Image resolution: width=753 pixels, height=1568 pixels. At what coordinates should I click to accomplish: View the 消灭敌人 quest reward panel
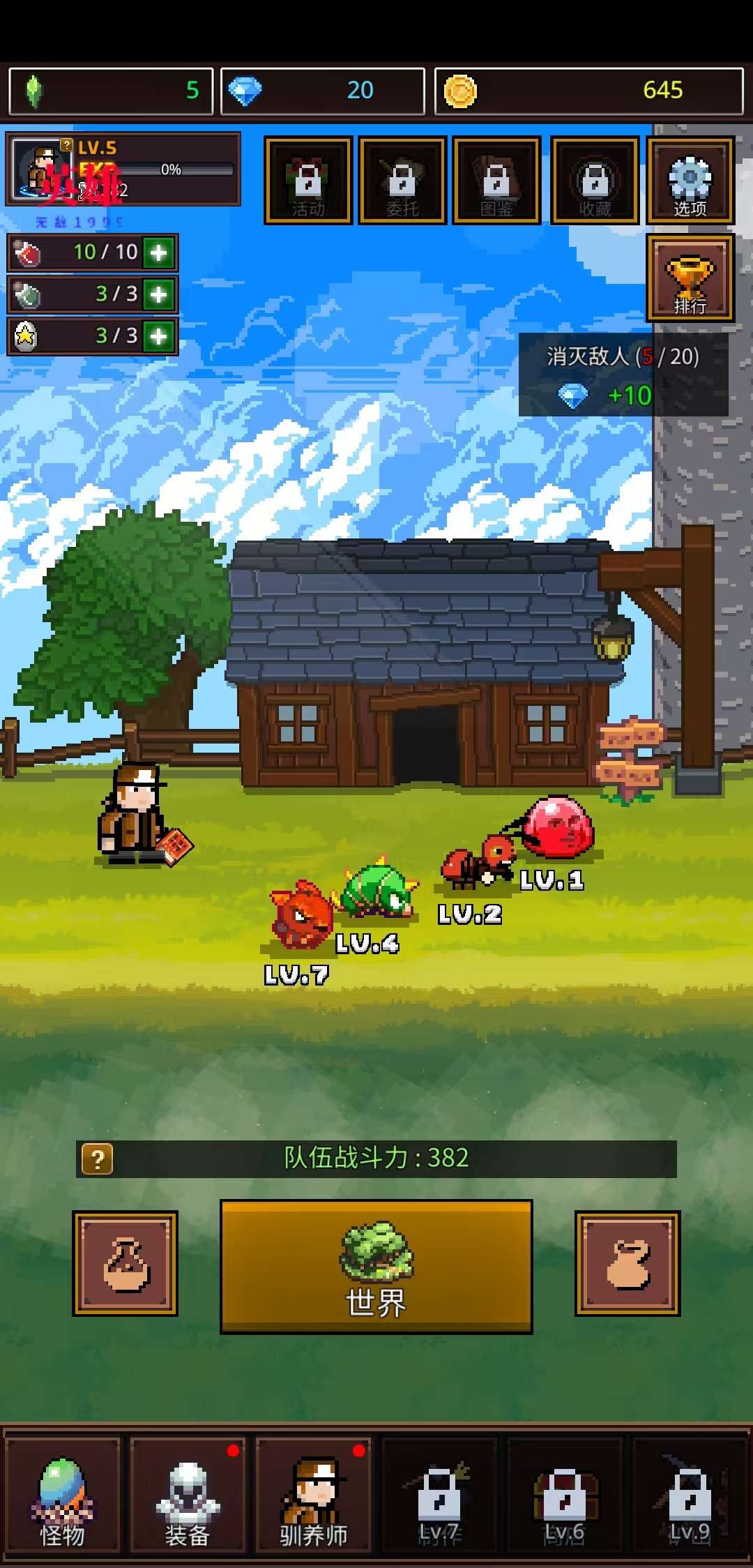tap(623, 375)
